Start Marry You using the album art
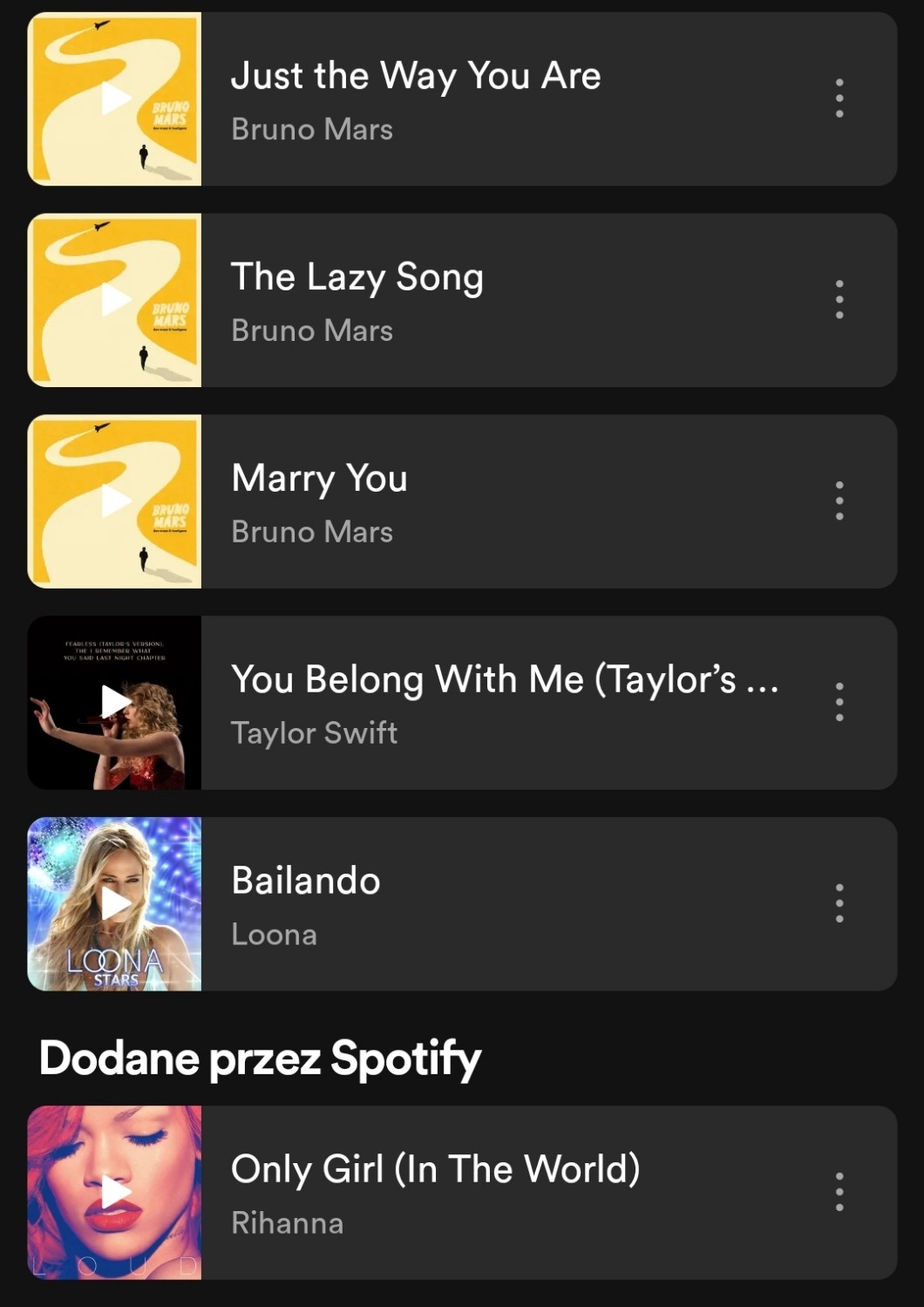Screen dimensions: 924x1307 (115, 501)
